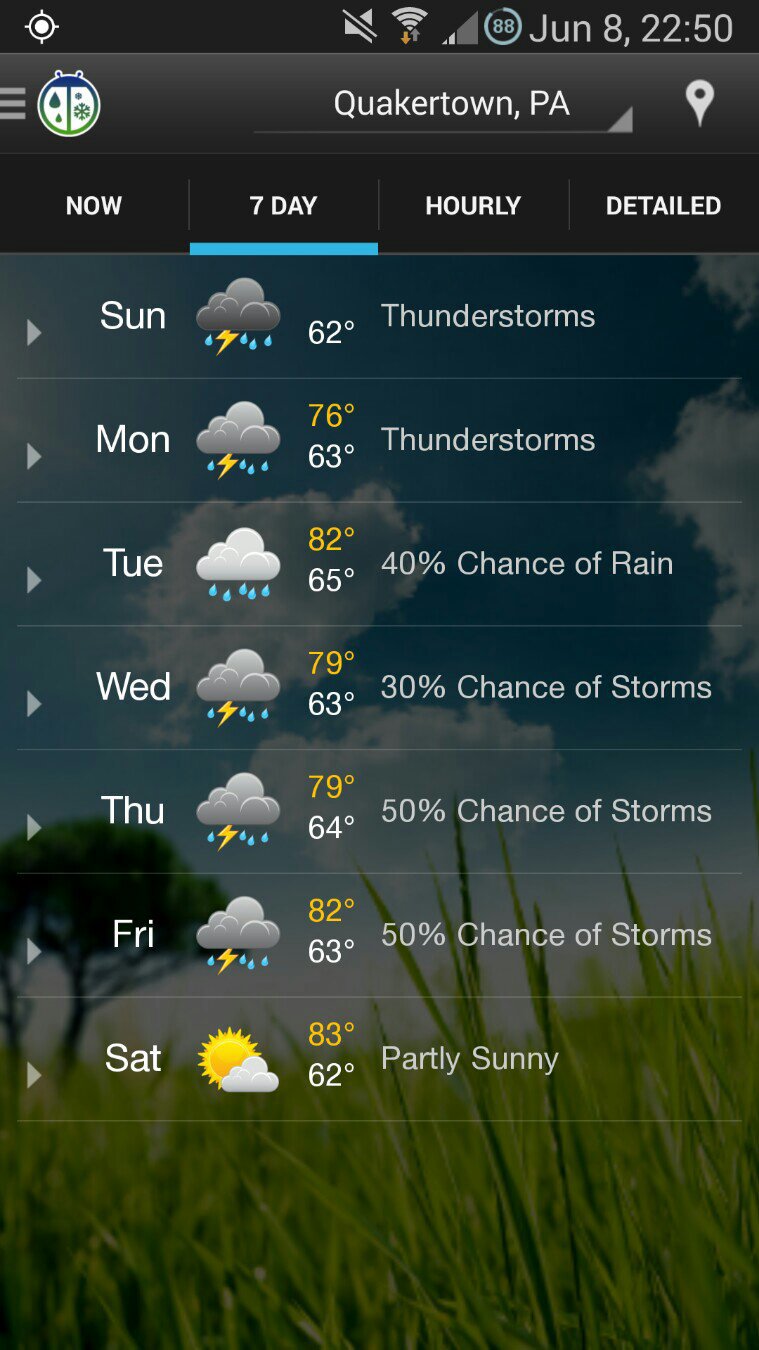Tap the location pin icon
The height and width of the screenshot is (1350, 759).
pos(699,104)
